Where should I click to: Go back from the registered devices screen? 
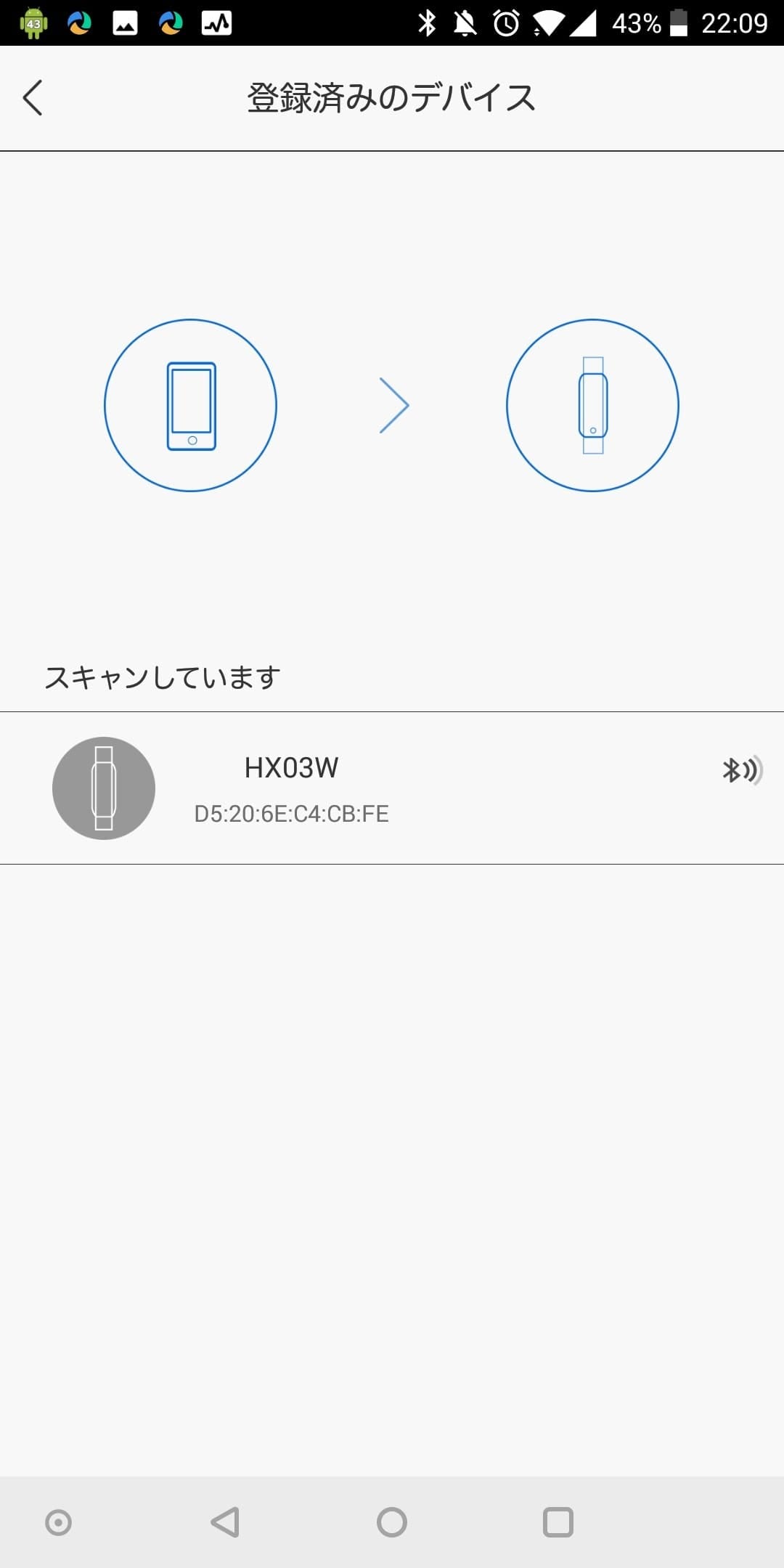tap(33, 98)
